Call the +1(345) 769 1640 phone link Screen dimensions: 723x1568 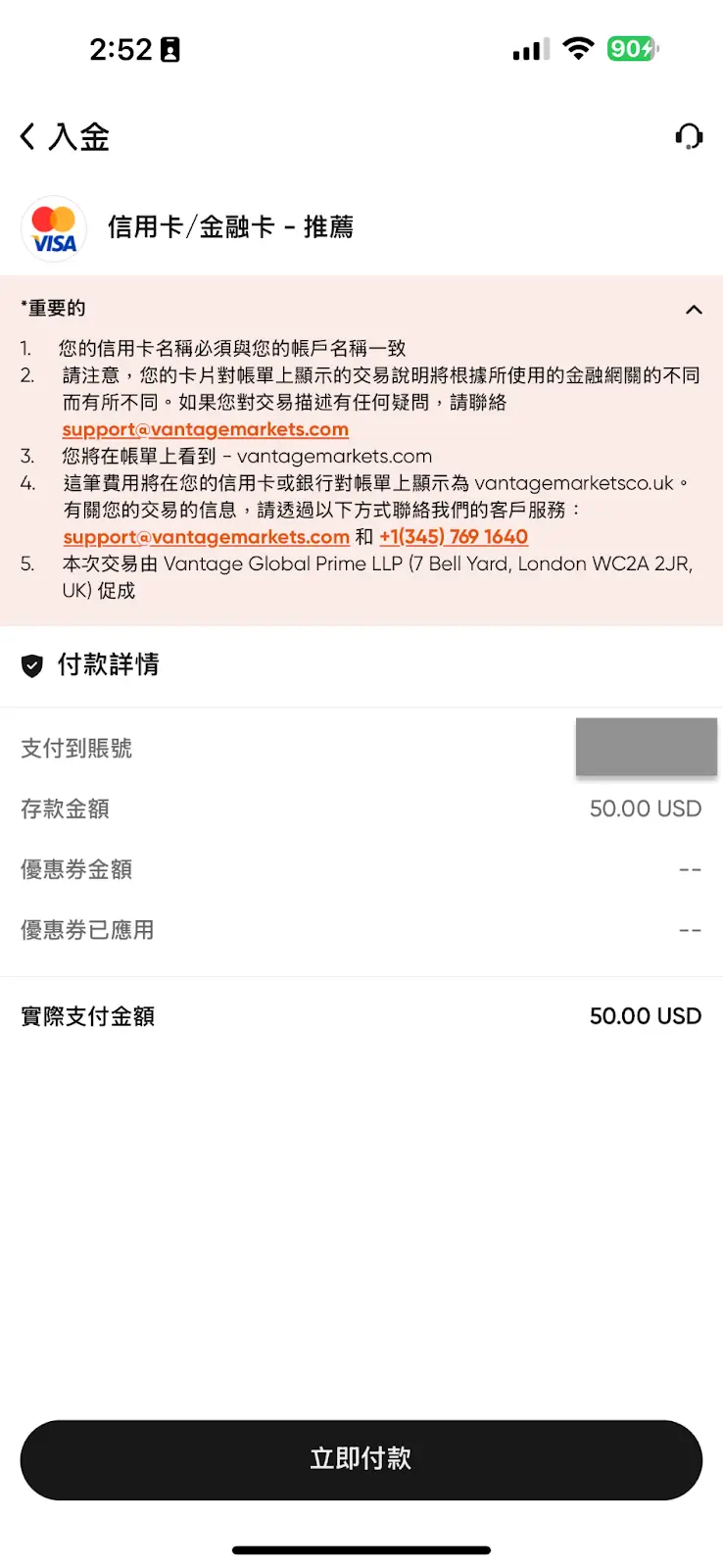[454, 537]
